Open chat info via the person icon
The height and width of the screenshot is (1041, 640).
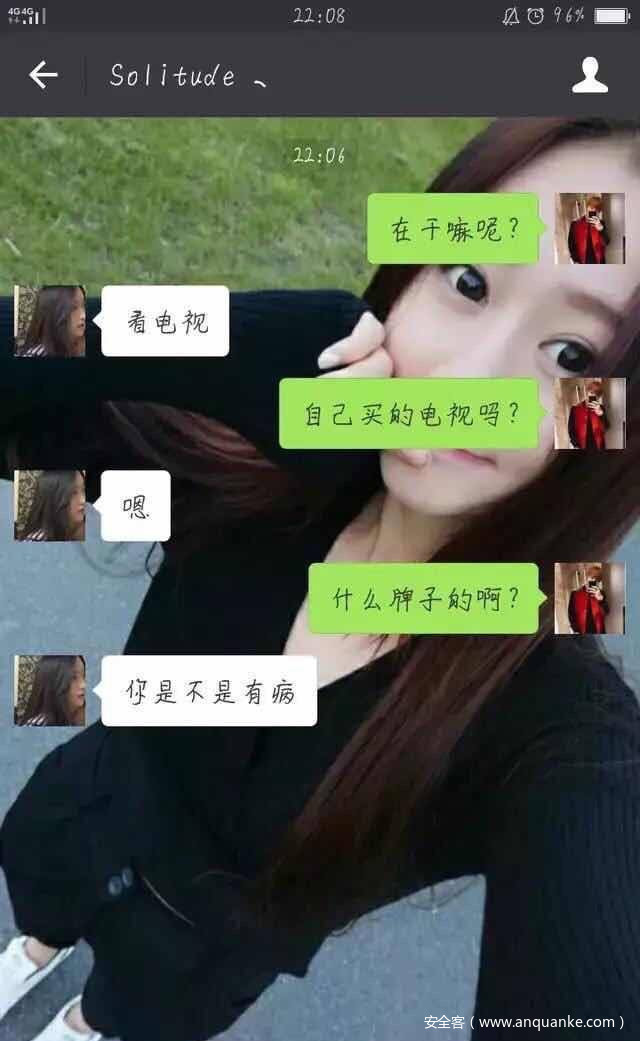point(589,75)
